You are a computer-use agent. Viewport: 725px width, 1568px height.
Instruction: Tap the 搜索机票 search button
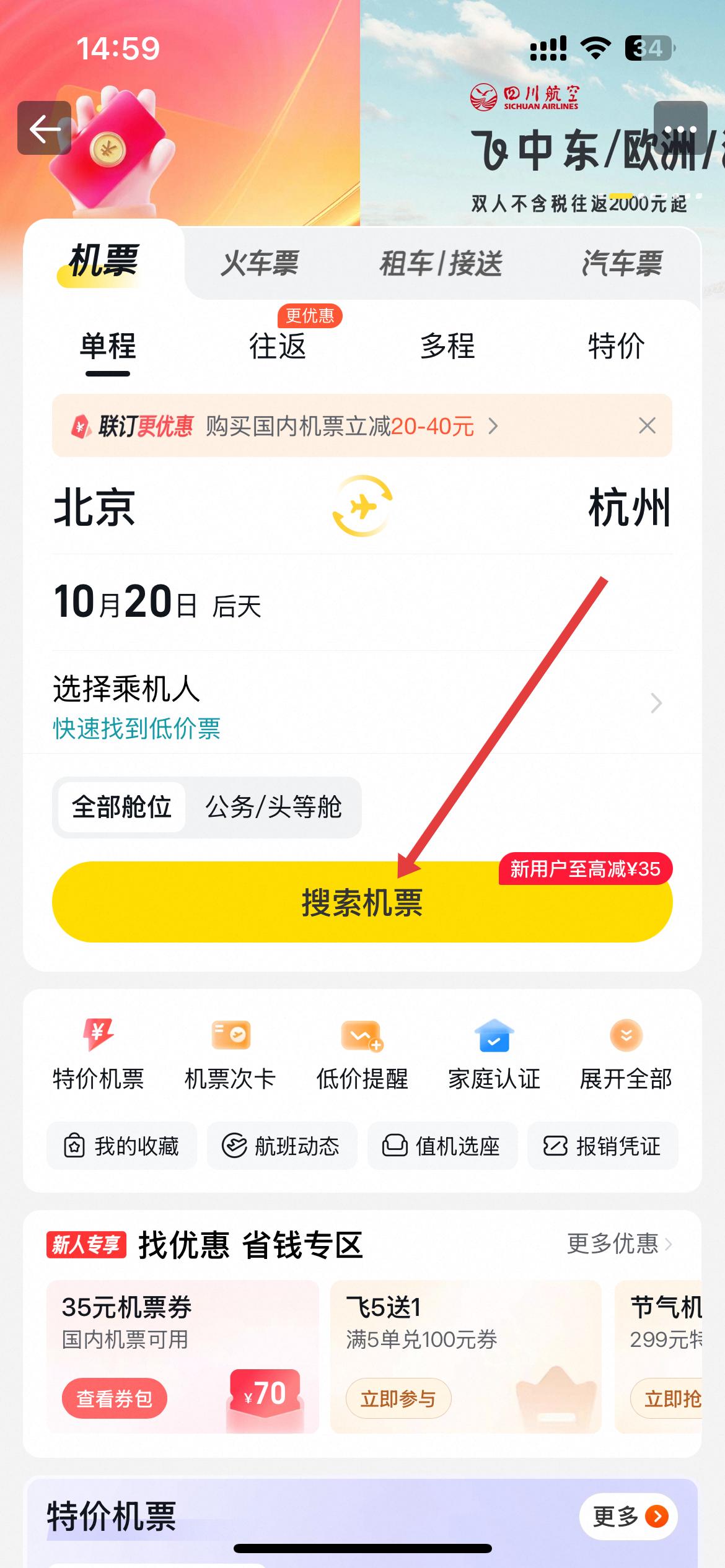tap(362, 902)
